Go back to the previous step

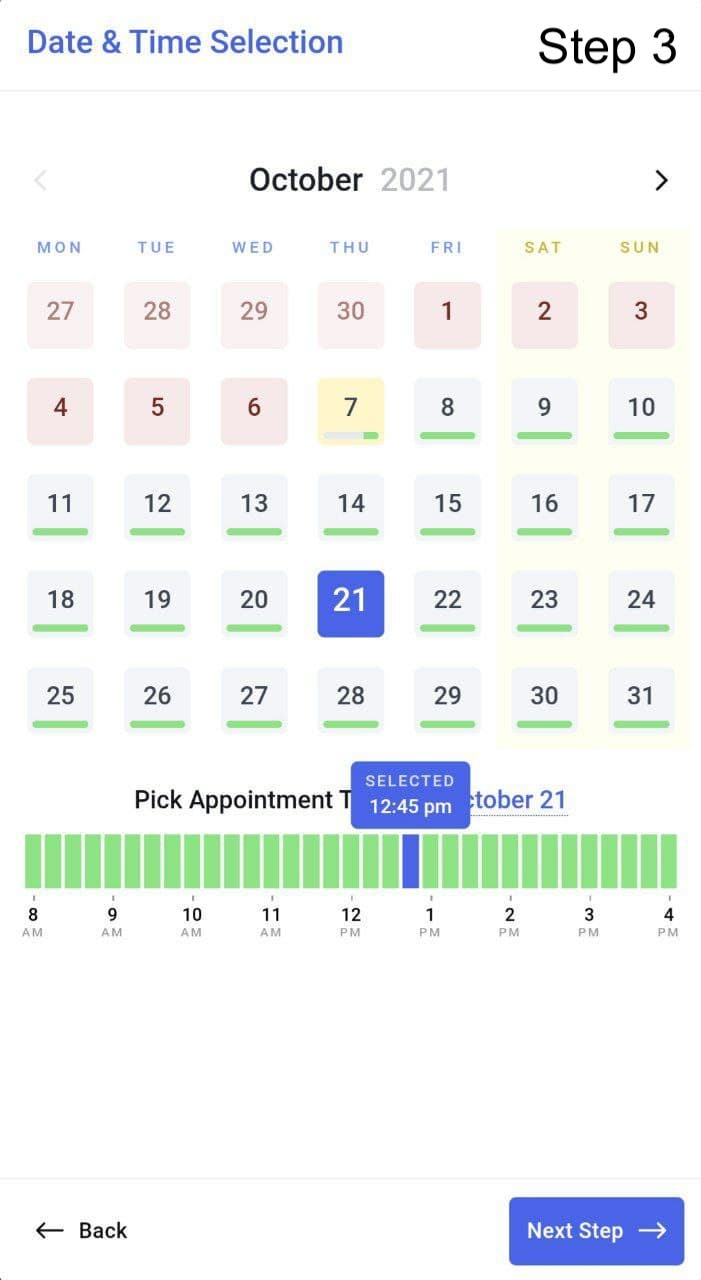(x=82, y=1230)
